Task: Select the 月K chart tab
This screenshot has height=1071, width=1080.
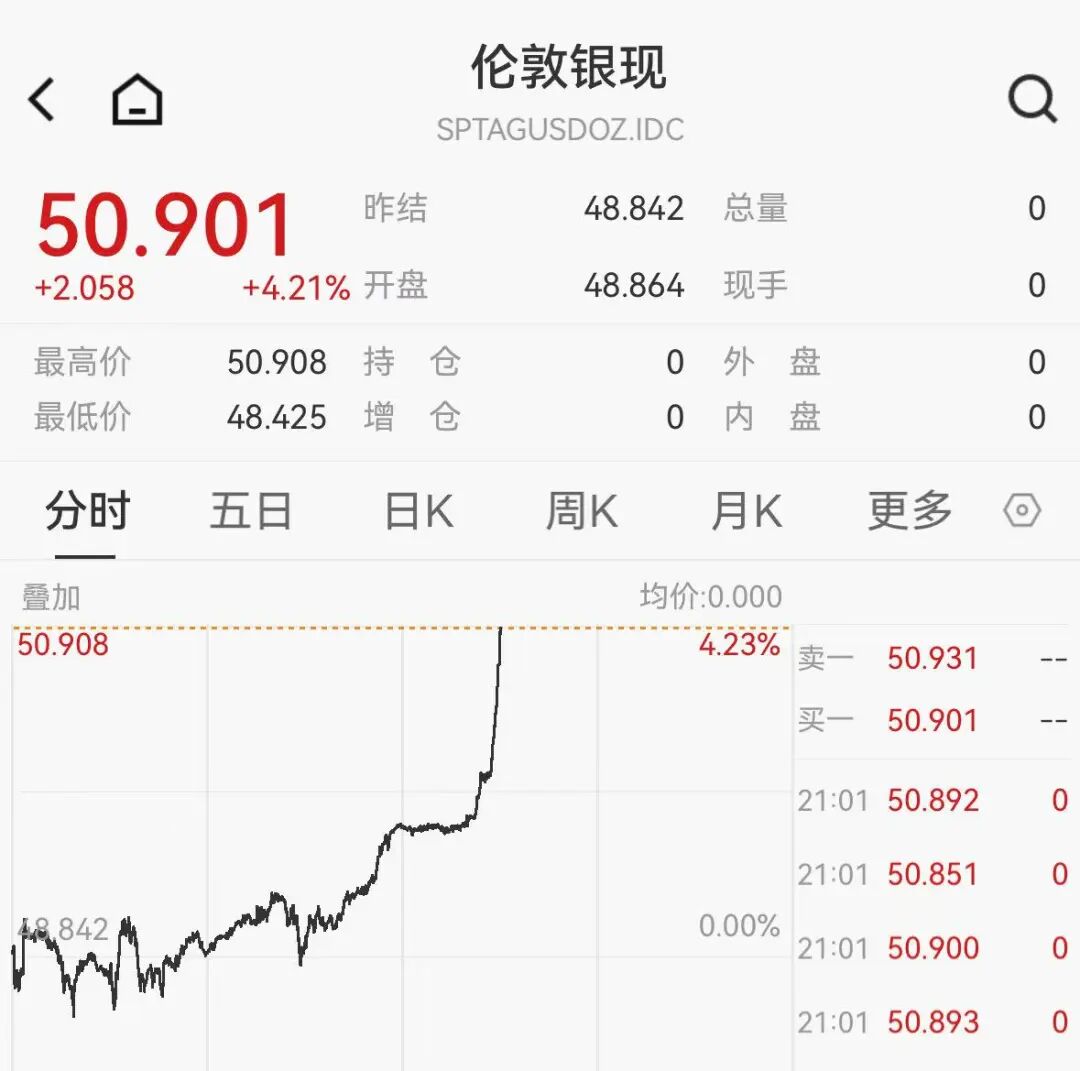Action: [x=745, y=513]
